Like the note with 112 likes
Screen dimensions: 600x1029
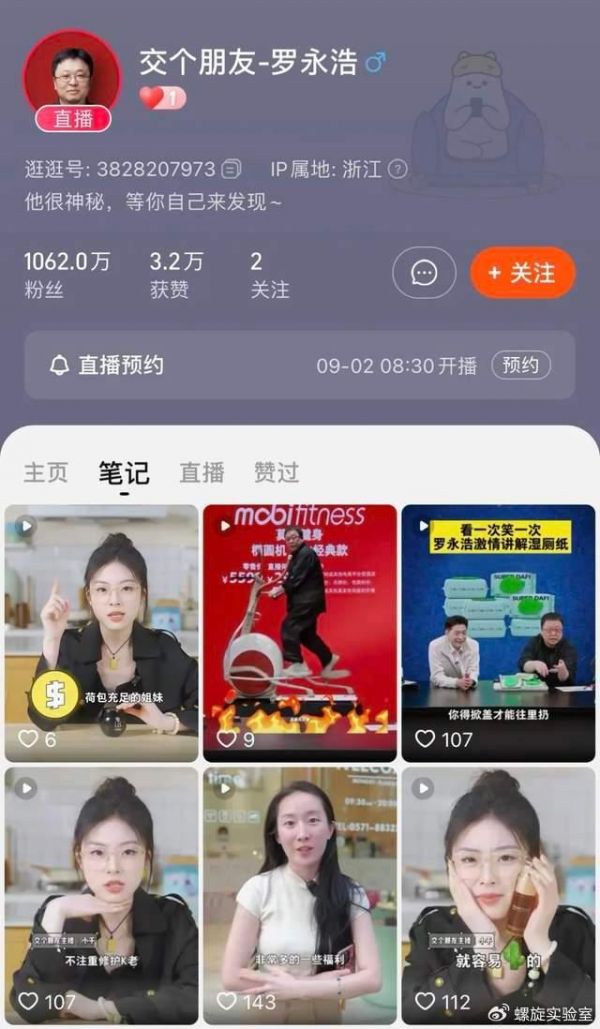coord(425,1001)
